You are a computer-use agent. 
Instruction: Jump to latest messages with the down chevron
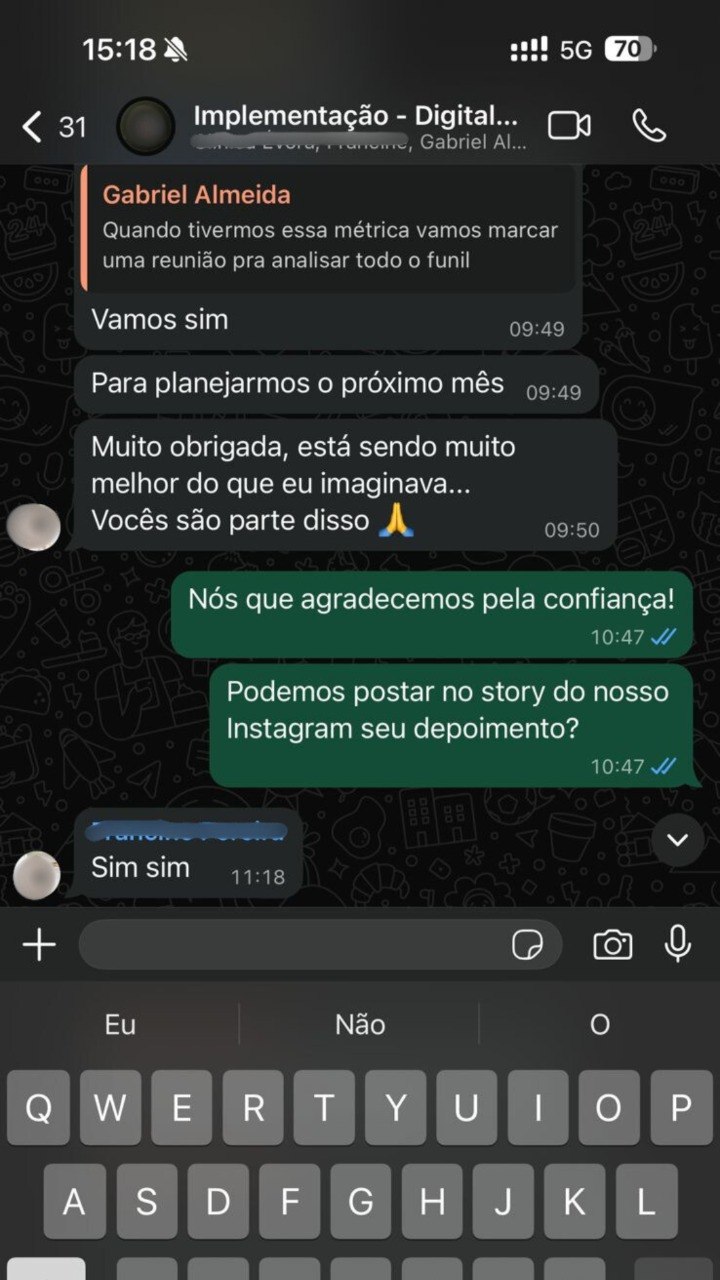[x=676, y=841]
